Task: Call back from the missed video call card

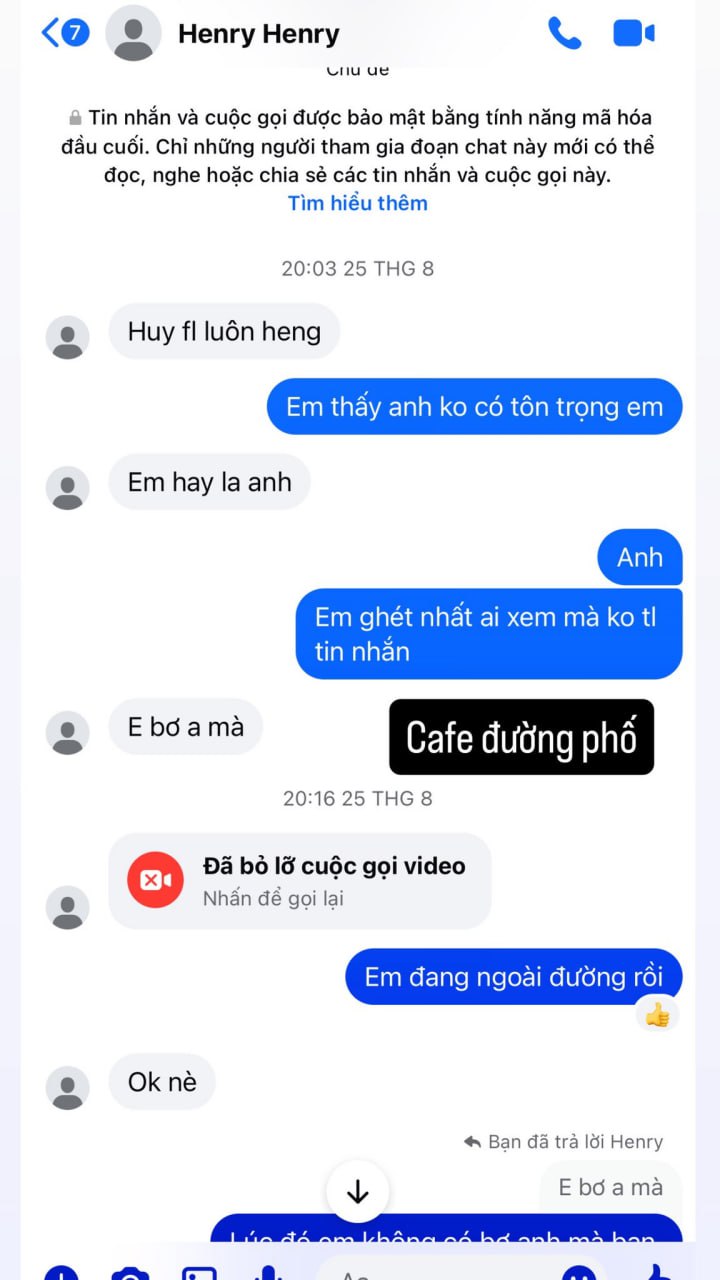Action: 299,881
